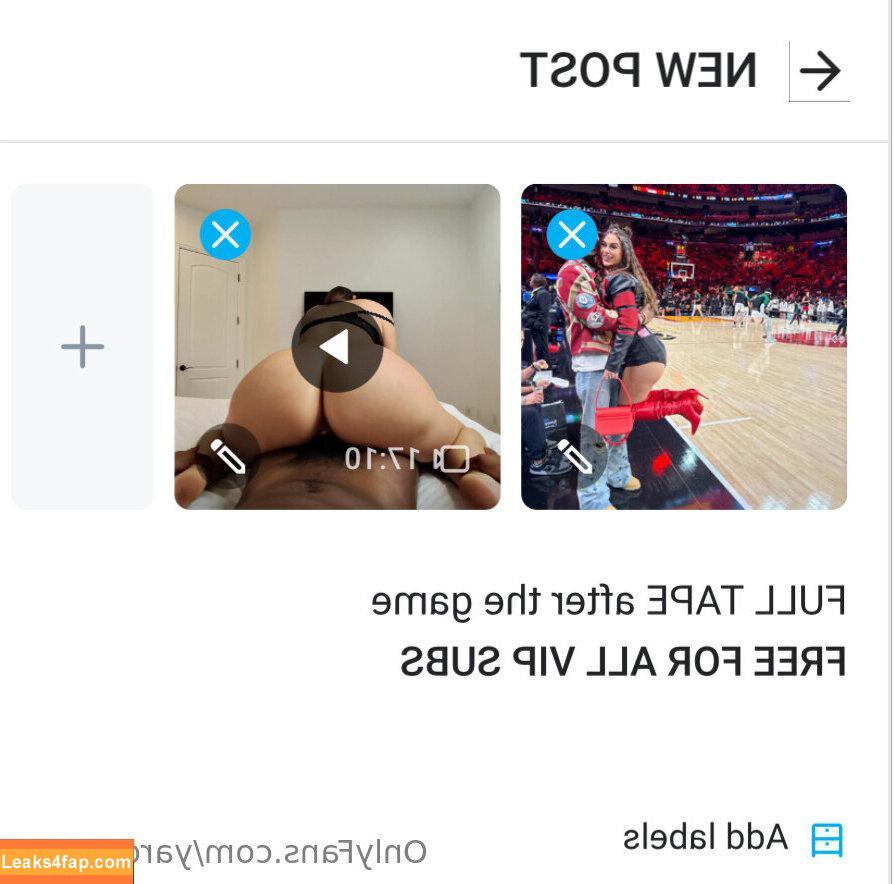Edit the attached 17:10 video
894x884 pixels.
(x=228, y=457)
